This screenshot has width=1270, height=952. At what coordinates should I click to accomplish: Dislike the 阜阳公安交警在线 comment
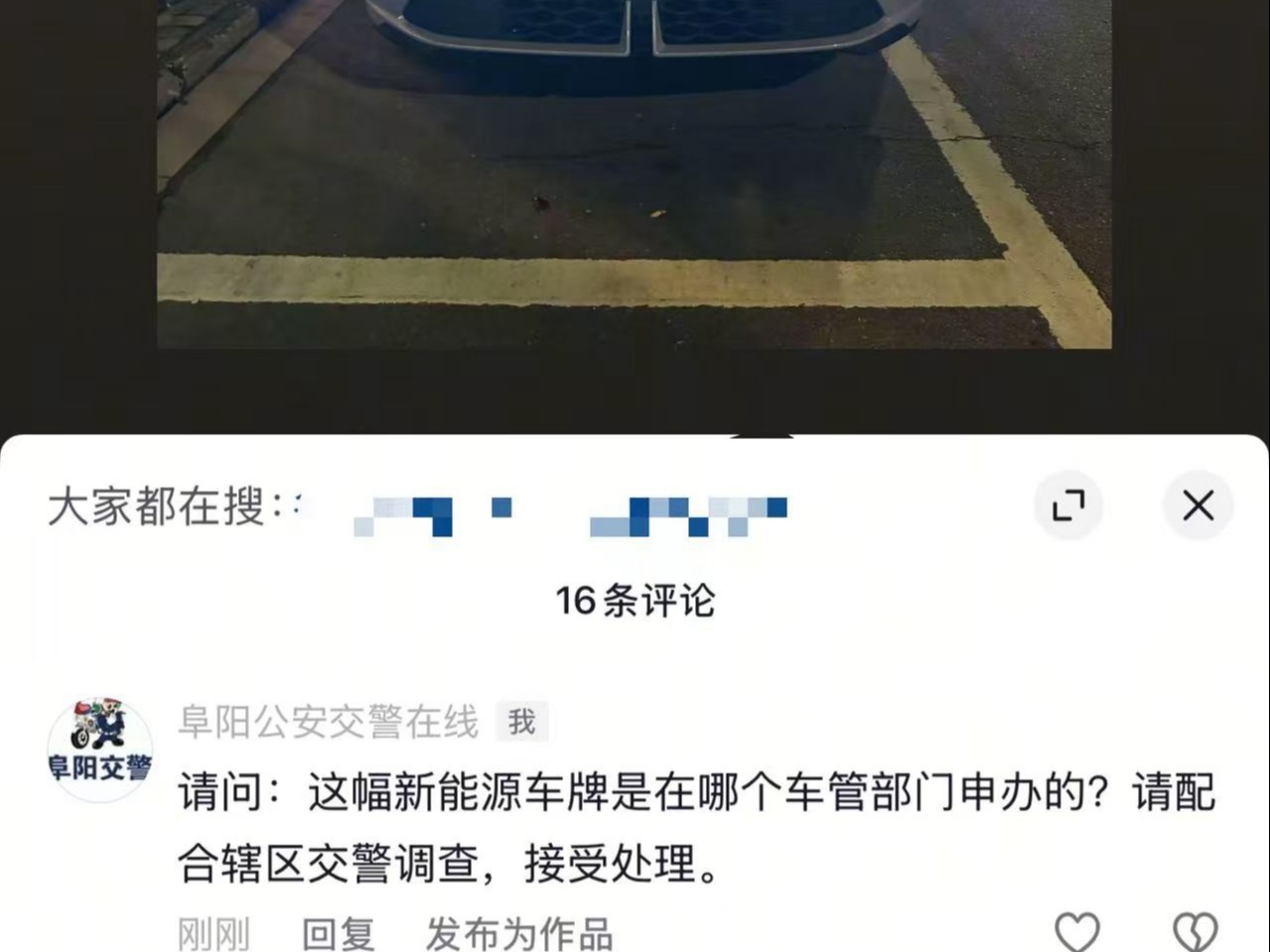(1195, 931)
